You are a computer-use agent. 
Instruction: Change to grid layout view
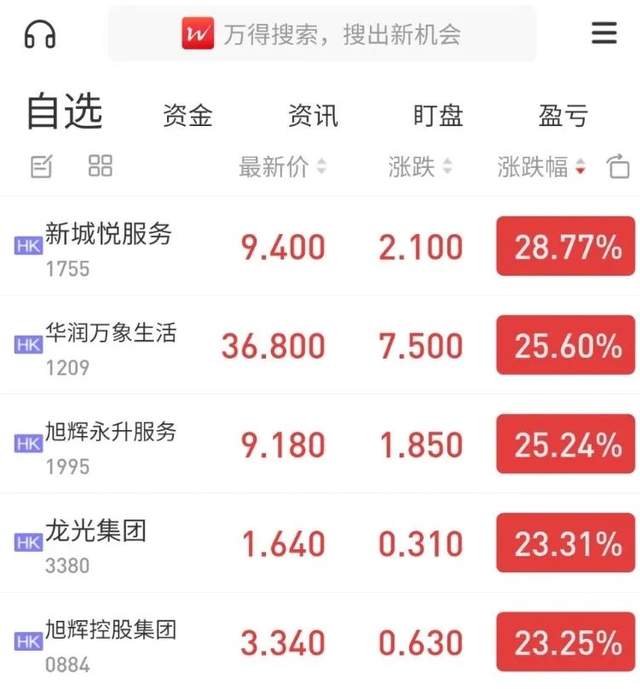click(100, 166)
